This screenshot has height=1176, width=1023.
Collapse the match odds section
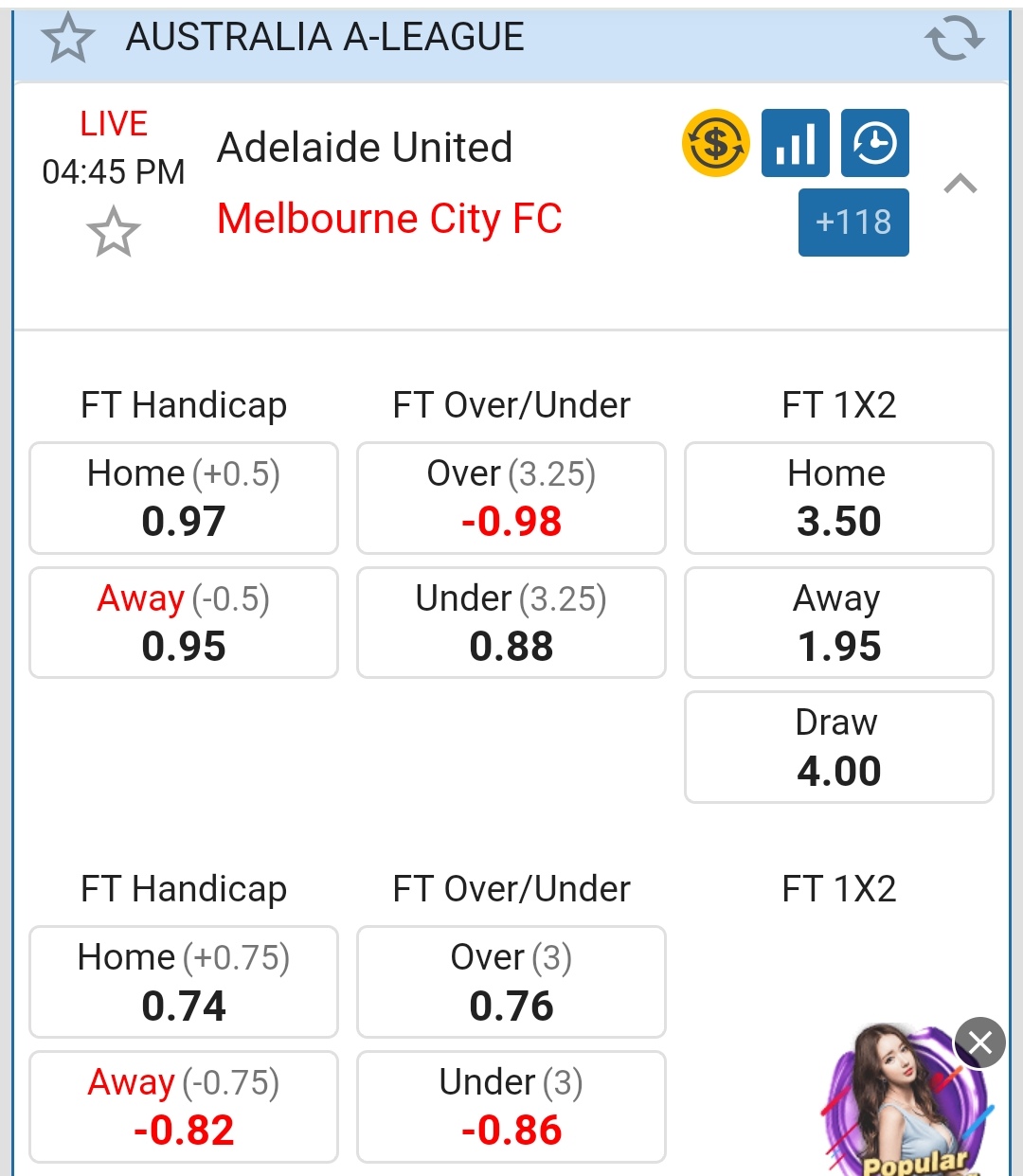960,184
